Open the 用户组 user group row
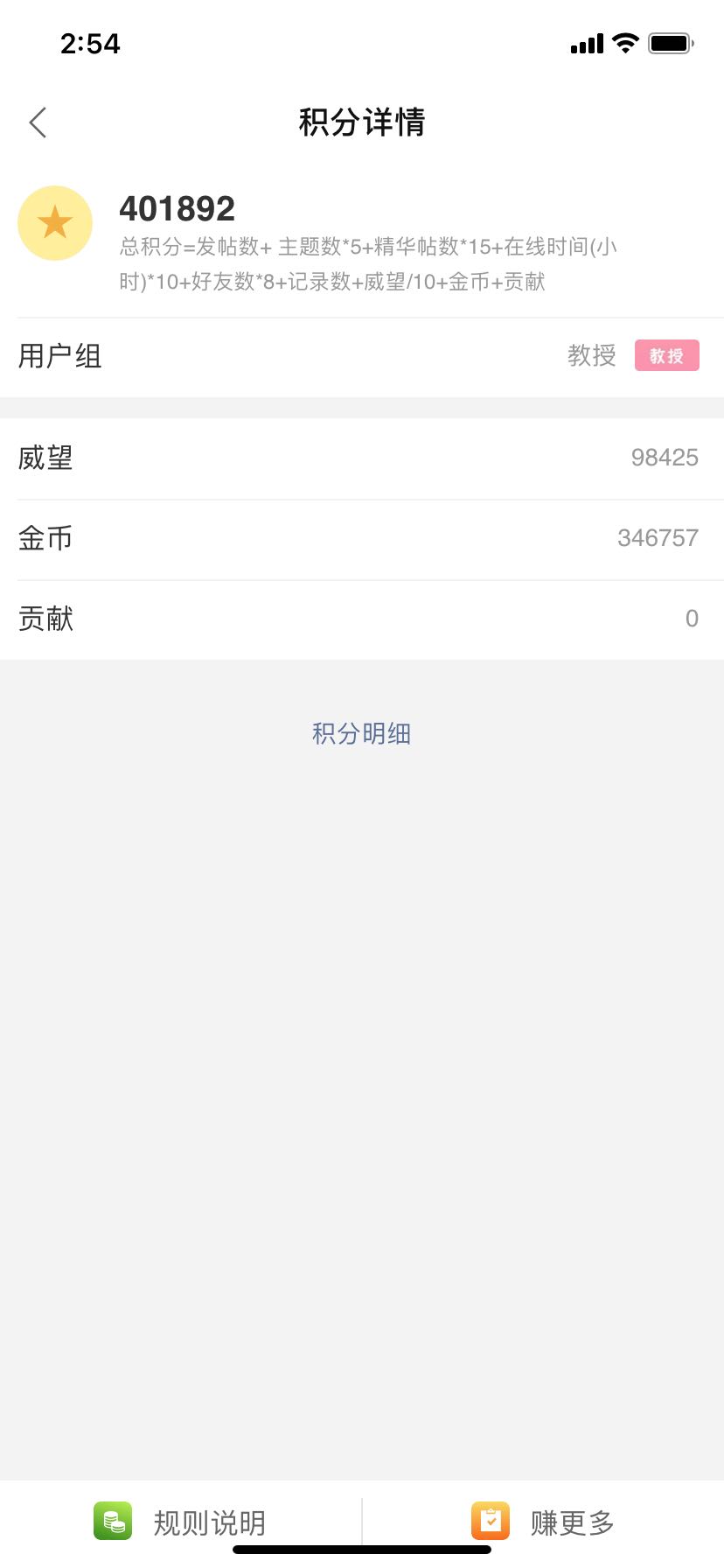 (x=362, y=356)
